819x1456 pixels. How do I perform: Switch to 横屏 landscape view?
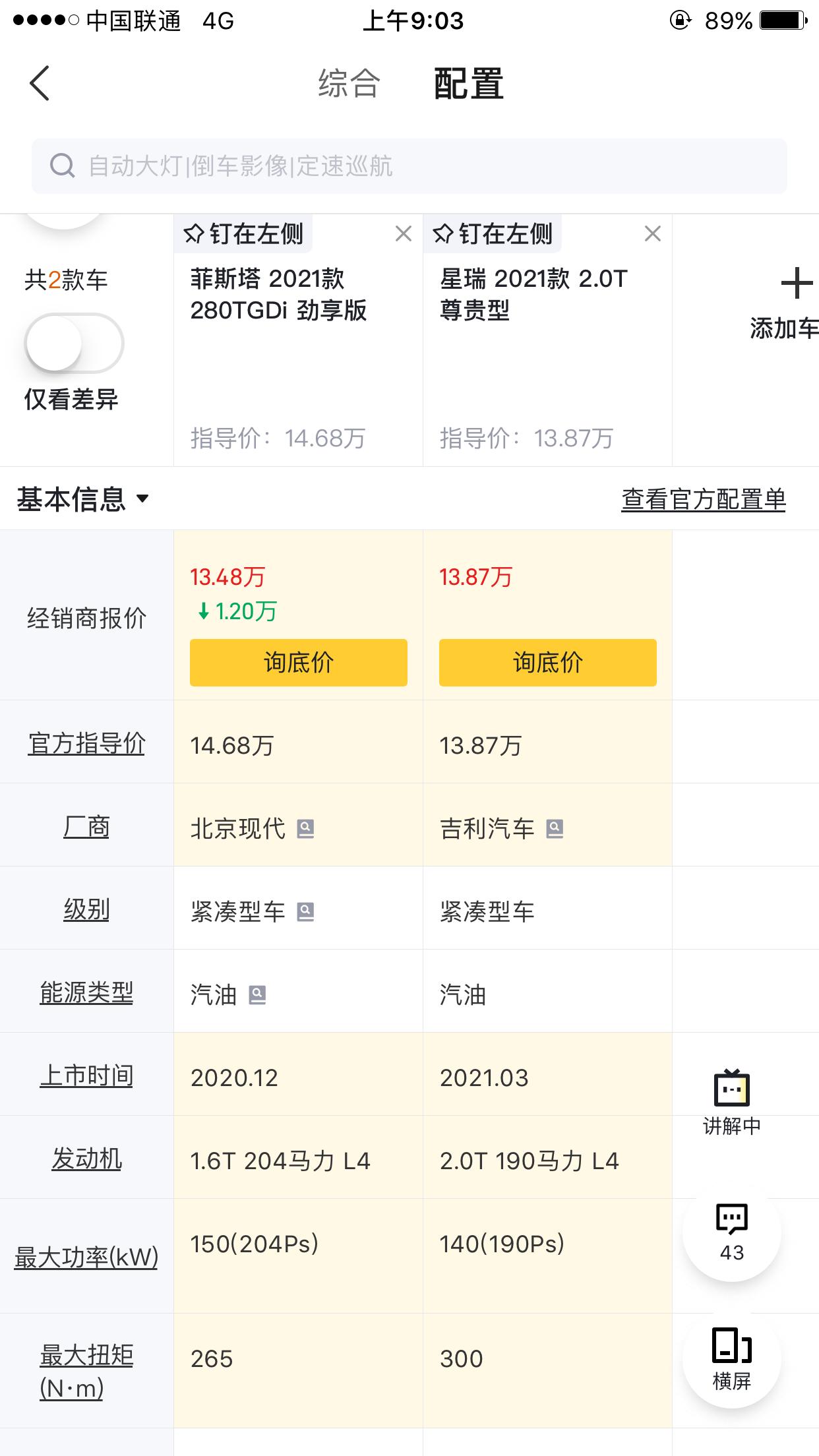[732, 1358]
